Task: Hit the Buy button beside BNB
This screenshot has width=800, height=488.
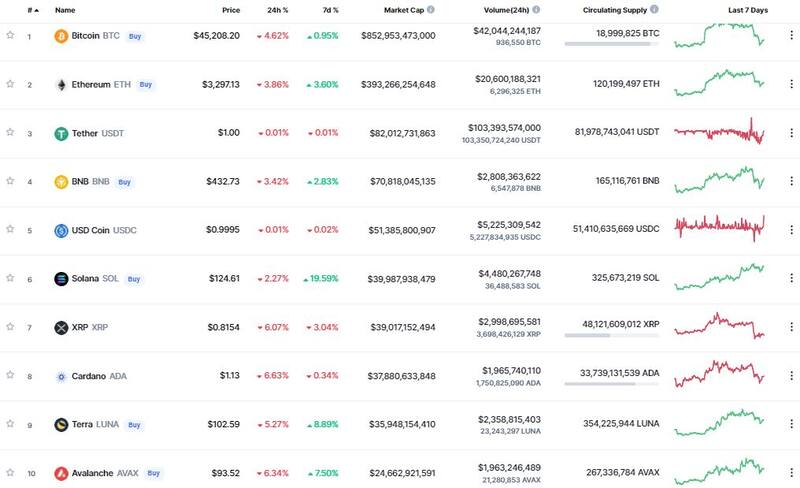Action: click(x=125, y=182)
